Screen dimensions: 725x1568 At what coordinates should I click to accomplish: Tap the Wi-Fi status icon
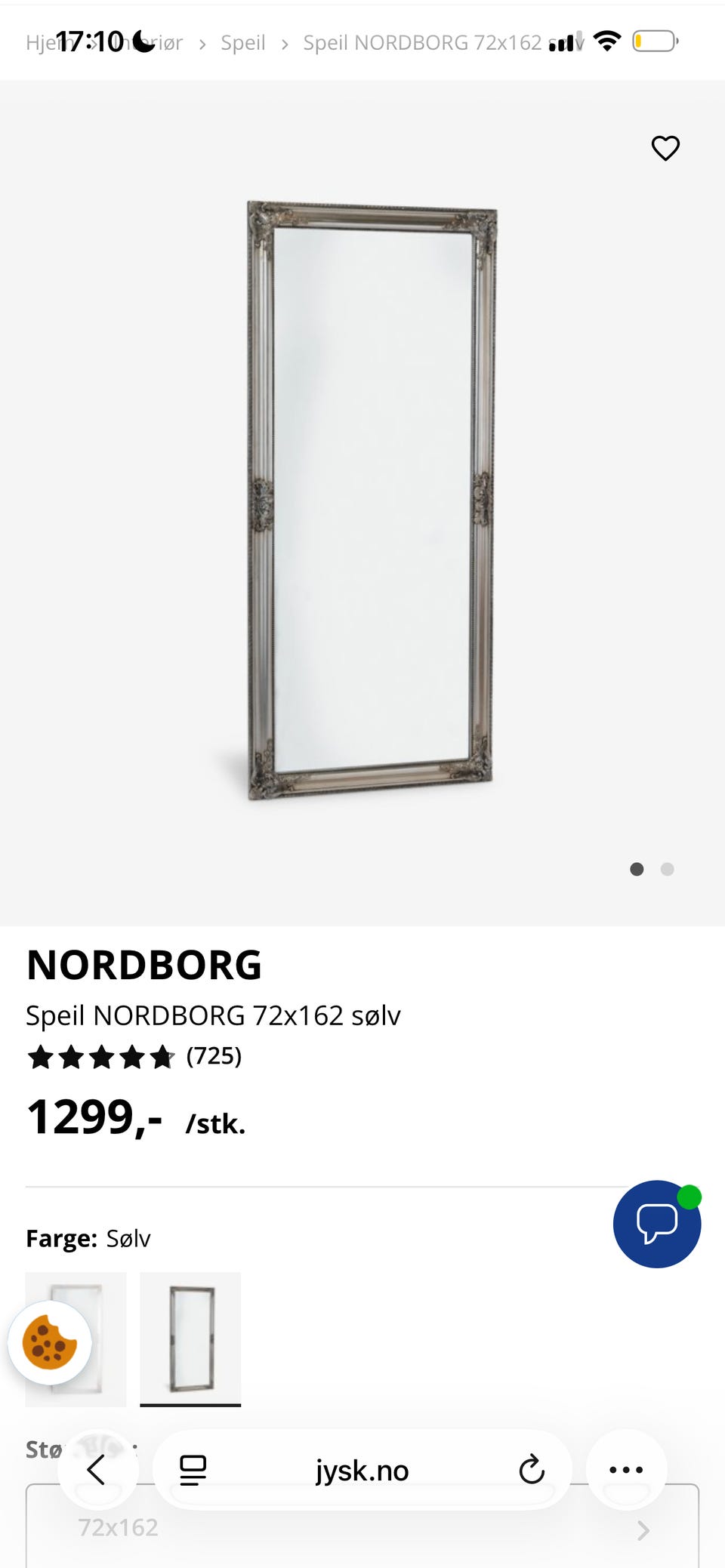pos(609,42)
